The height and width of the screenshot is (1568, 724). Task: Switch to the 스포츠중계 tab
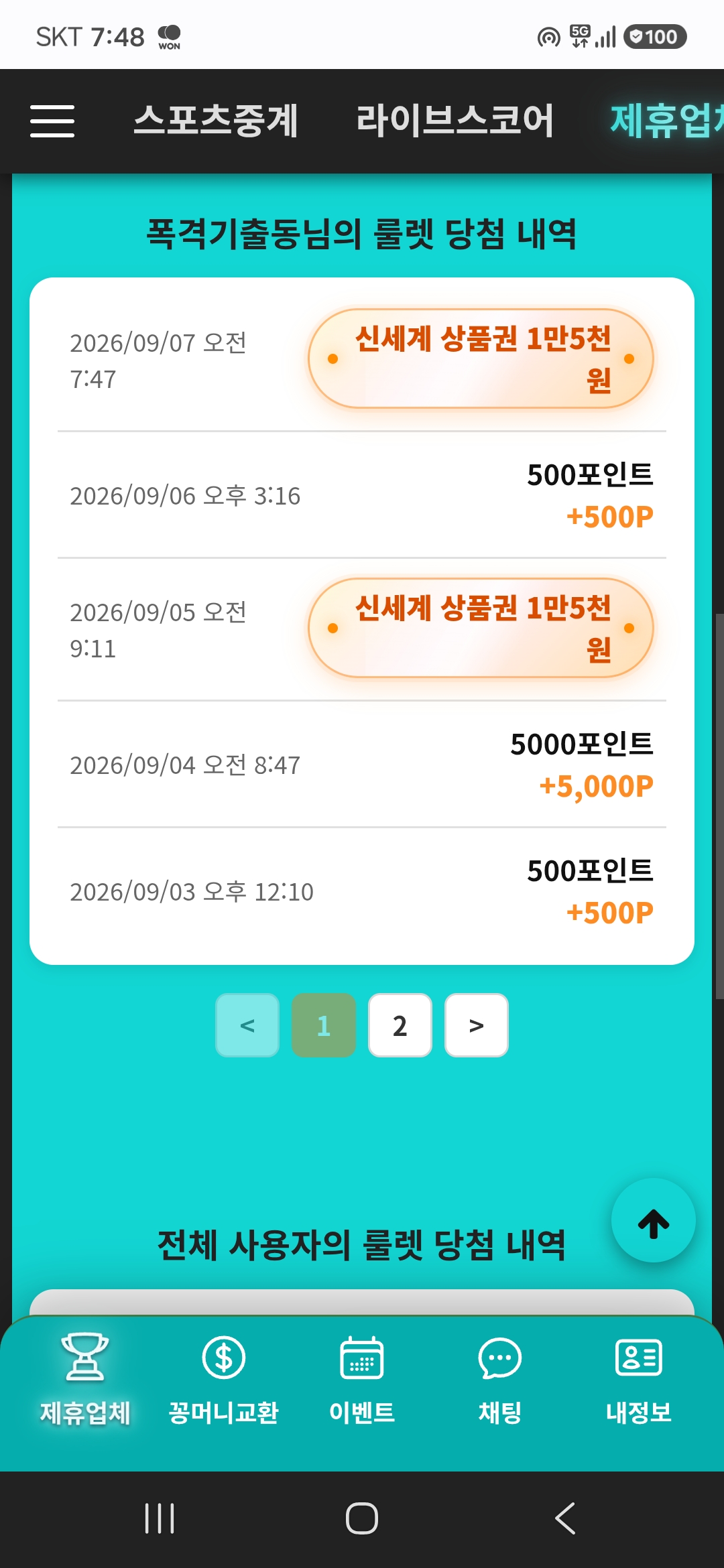(x=216, y=121)
